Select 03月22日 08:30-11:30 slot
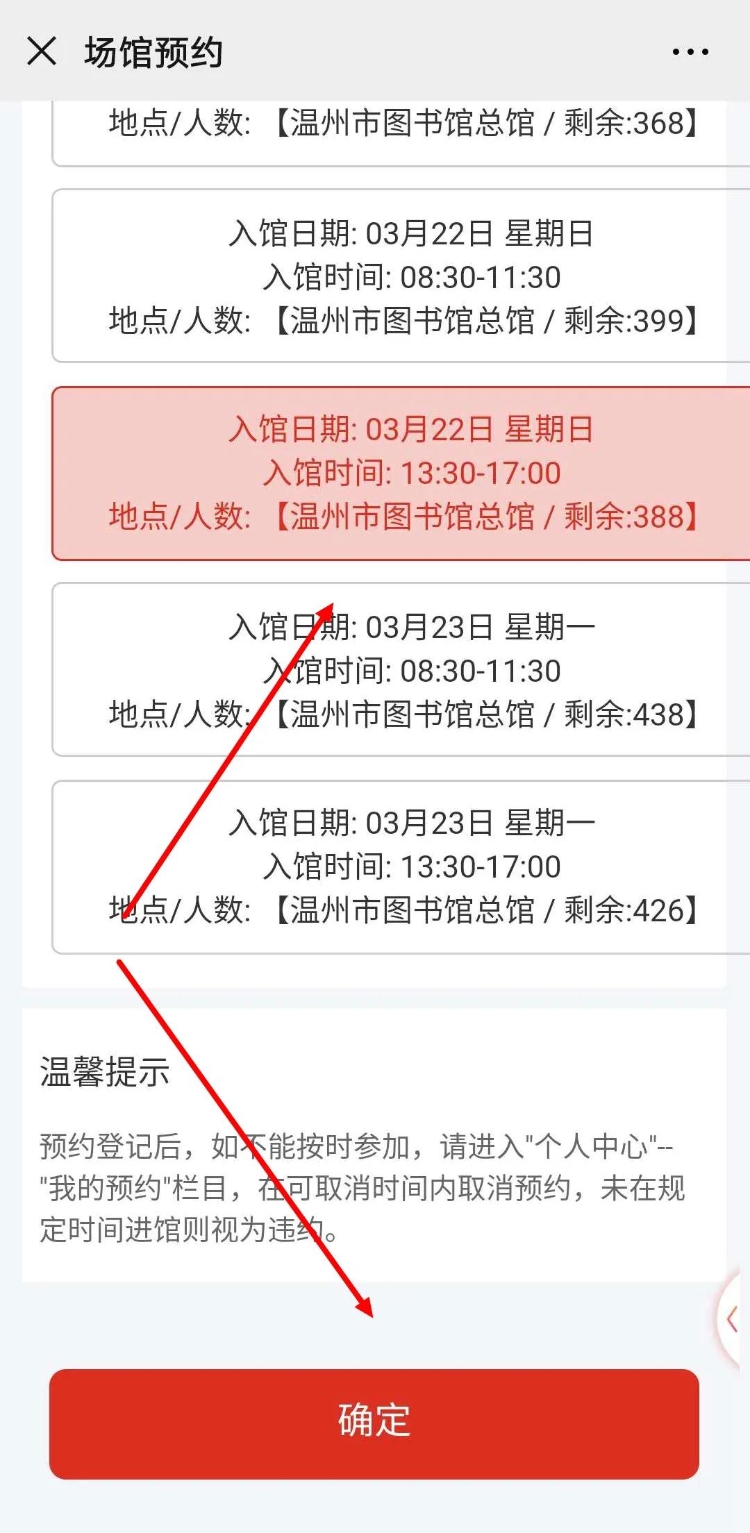The height and width of the screenshot is (1533, 750). (402, 276)
